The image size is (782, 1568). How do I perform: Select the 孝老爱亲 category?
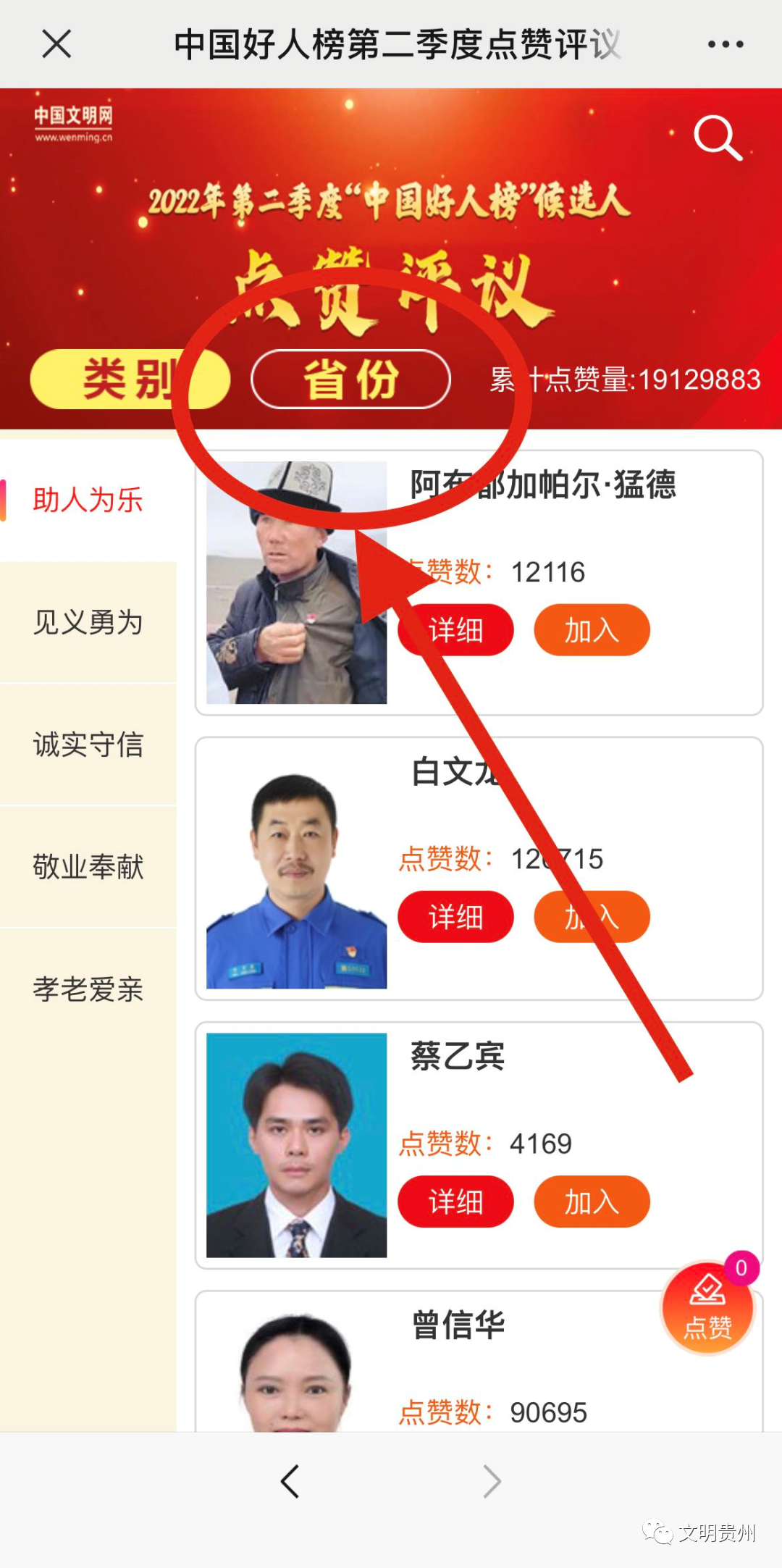(x=88, y=989)
